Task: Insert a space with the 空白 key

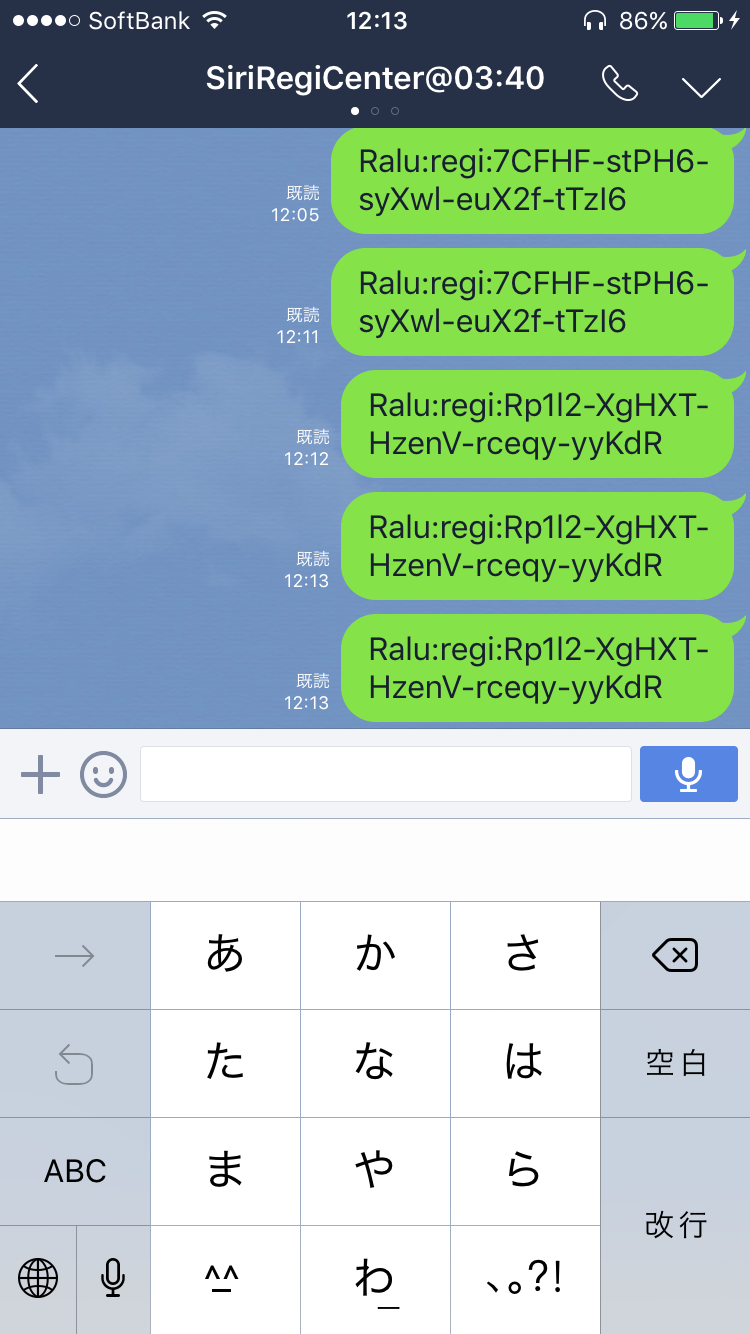Action: point(675,1063)
